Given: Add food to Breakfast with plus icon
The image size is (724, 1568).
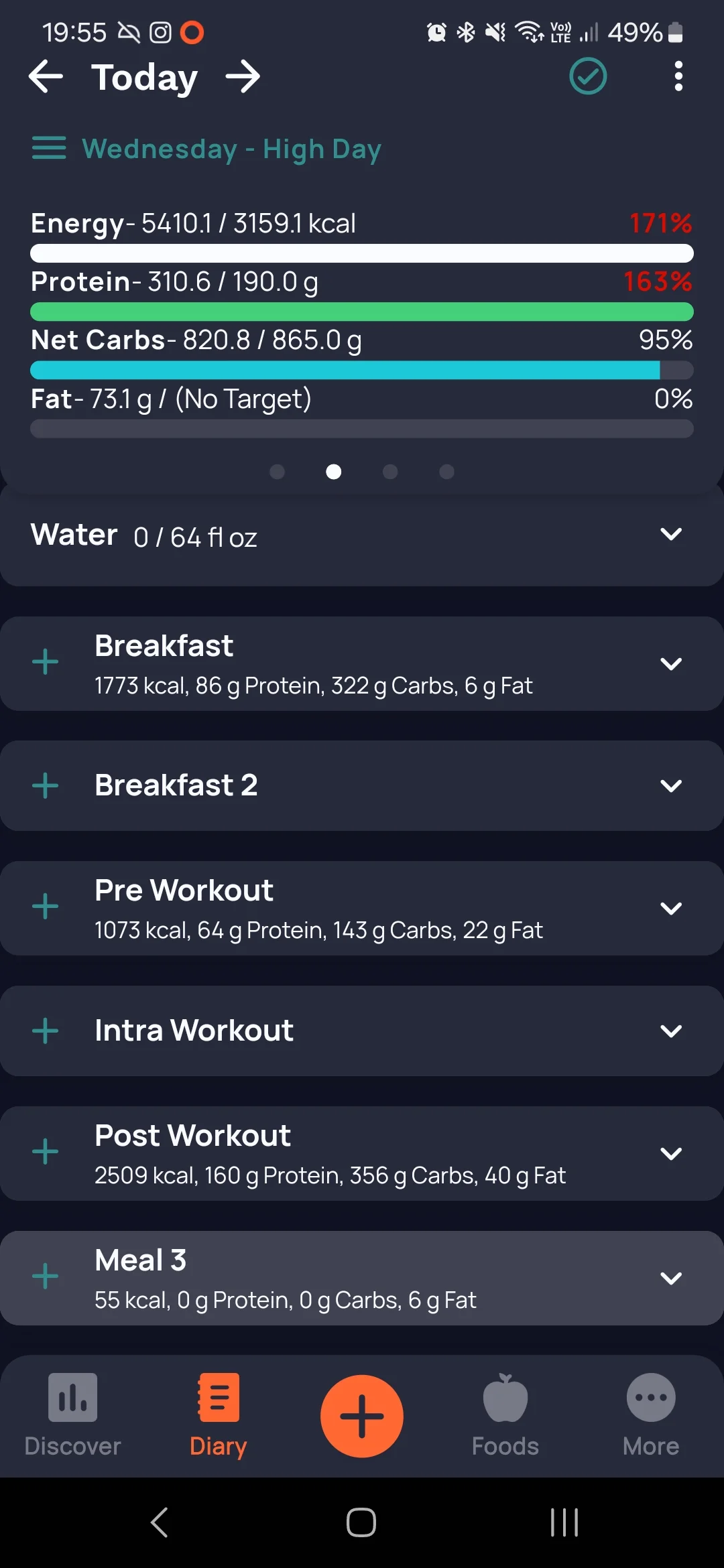Looking at the screenshot, I should (x=46, y=662).
